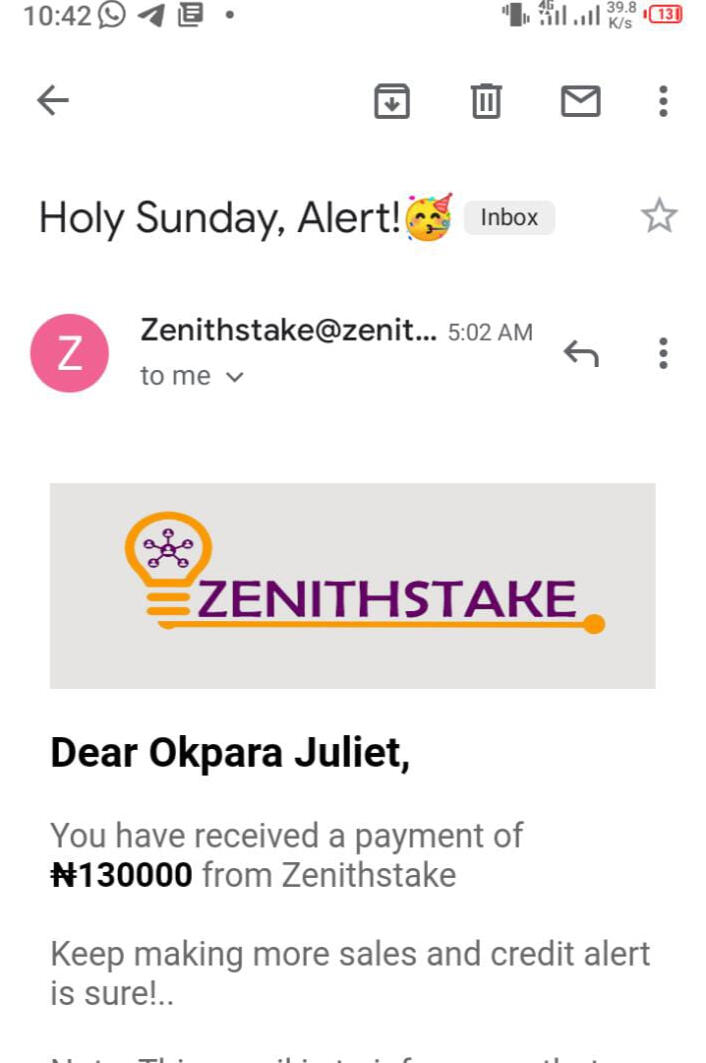This screenshot has width=706, height=1063.
Task: Go back to the inbox list
Action: pyautogui.click(x=53, y=100)
